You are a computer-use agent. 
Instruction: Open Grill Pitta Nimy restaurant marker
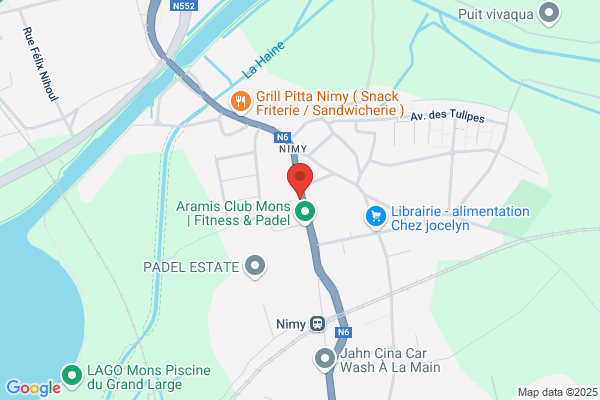click(x=240, y=101)
